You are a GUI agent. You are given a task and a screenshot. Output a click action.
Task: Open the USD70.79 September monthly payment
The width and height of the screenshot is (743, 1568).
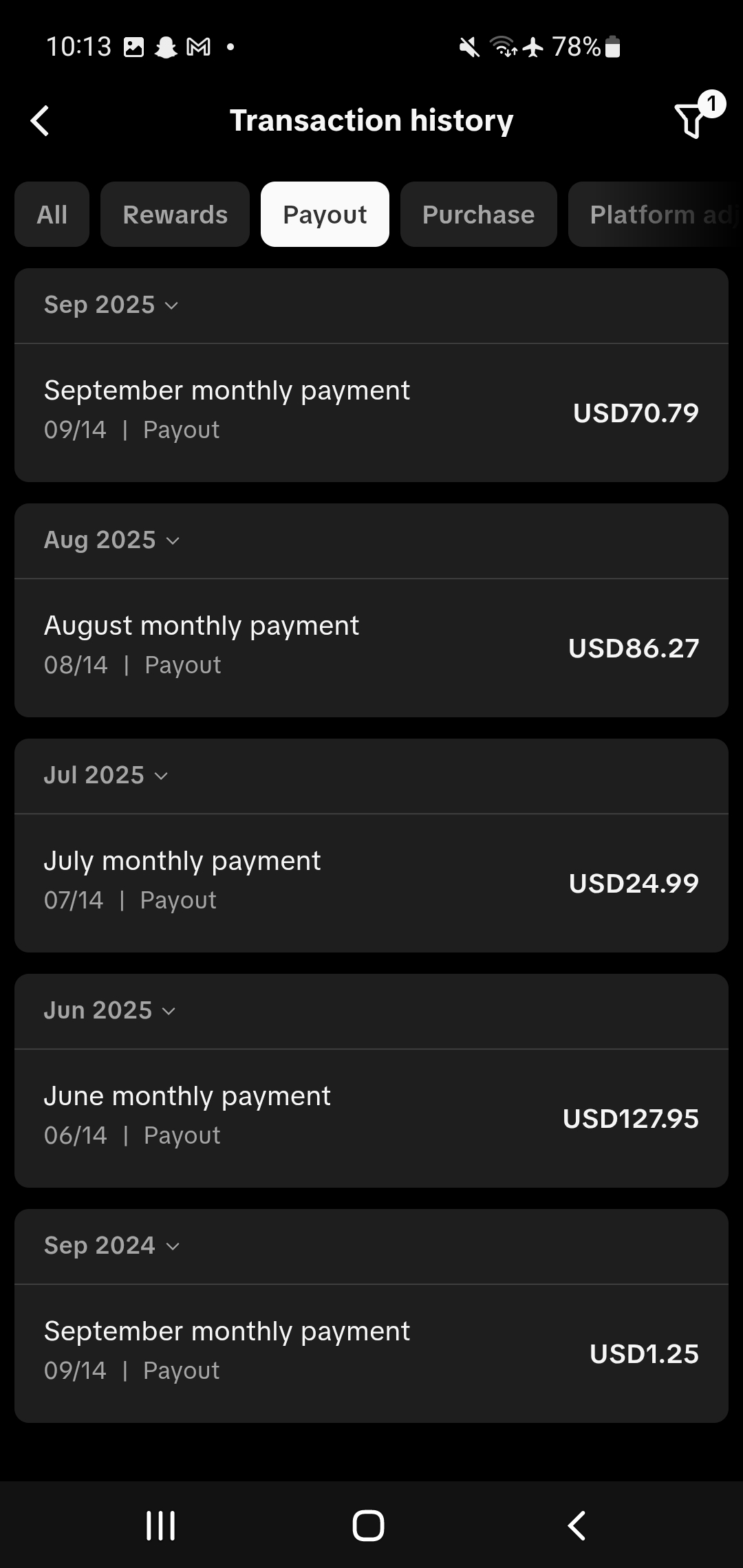click(x=371, y=413)
